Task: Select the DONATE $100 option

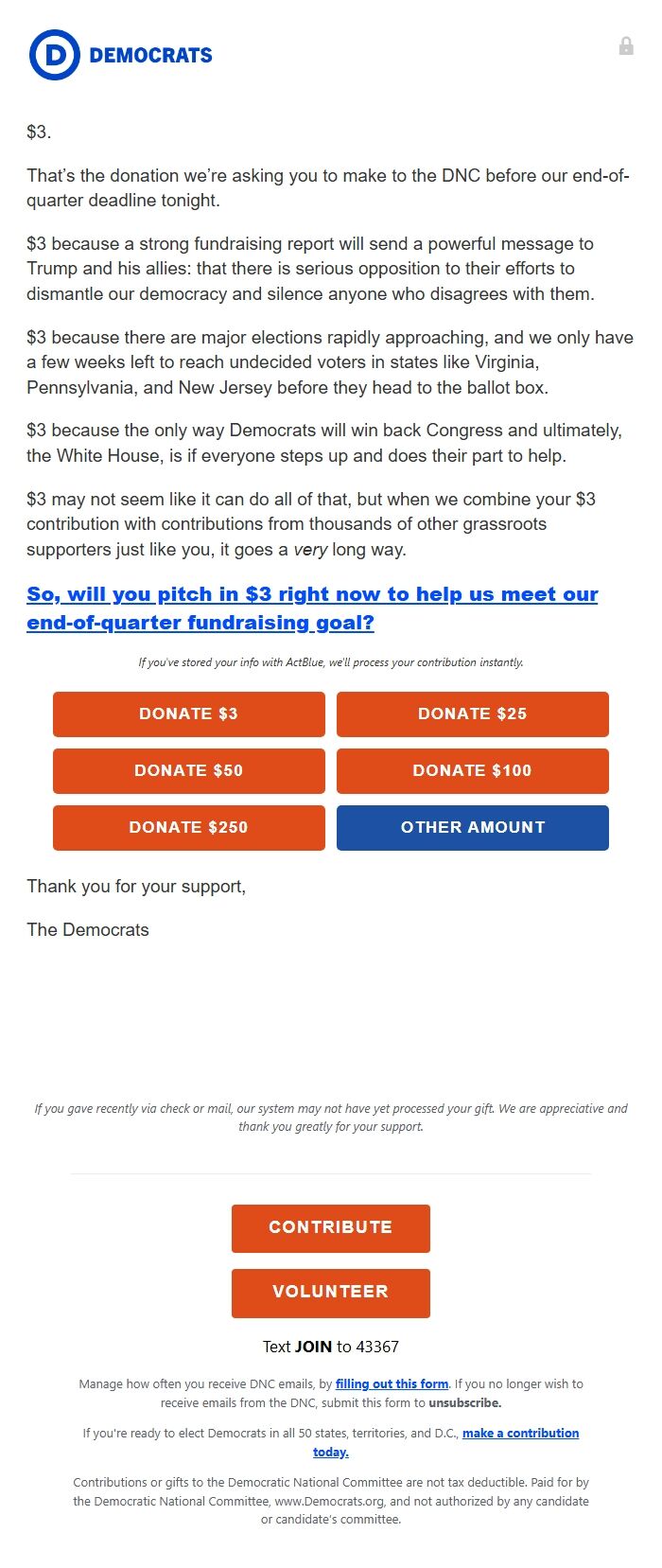Action: click(472, 770)
